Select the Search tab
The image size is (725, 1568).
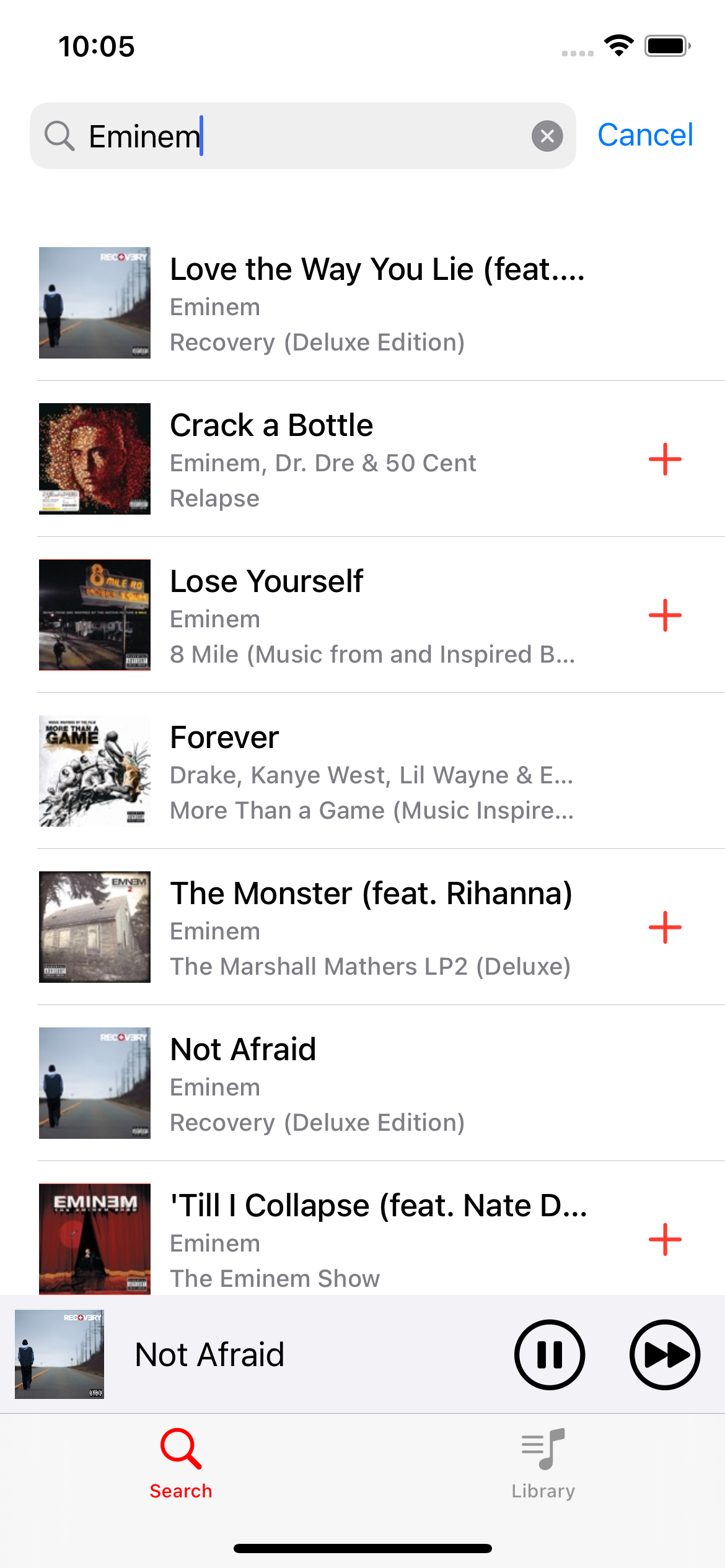click(181, 1464)
